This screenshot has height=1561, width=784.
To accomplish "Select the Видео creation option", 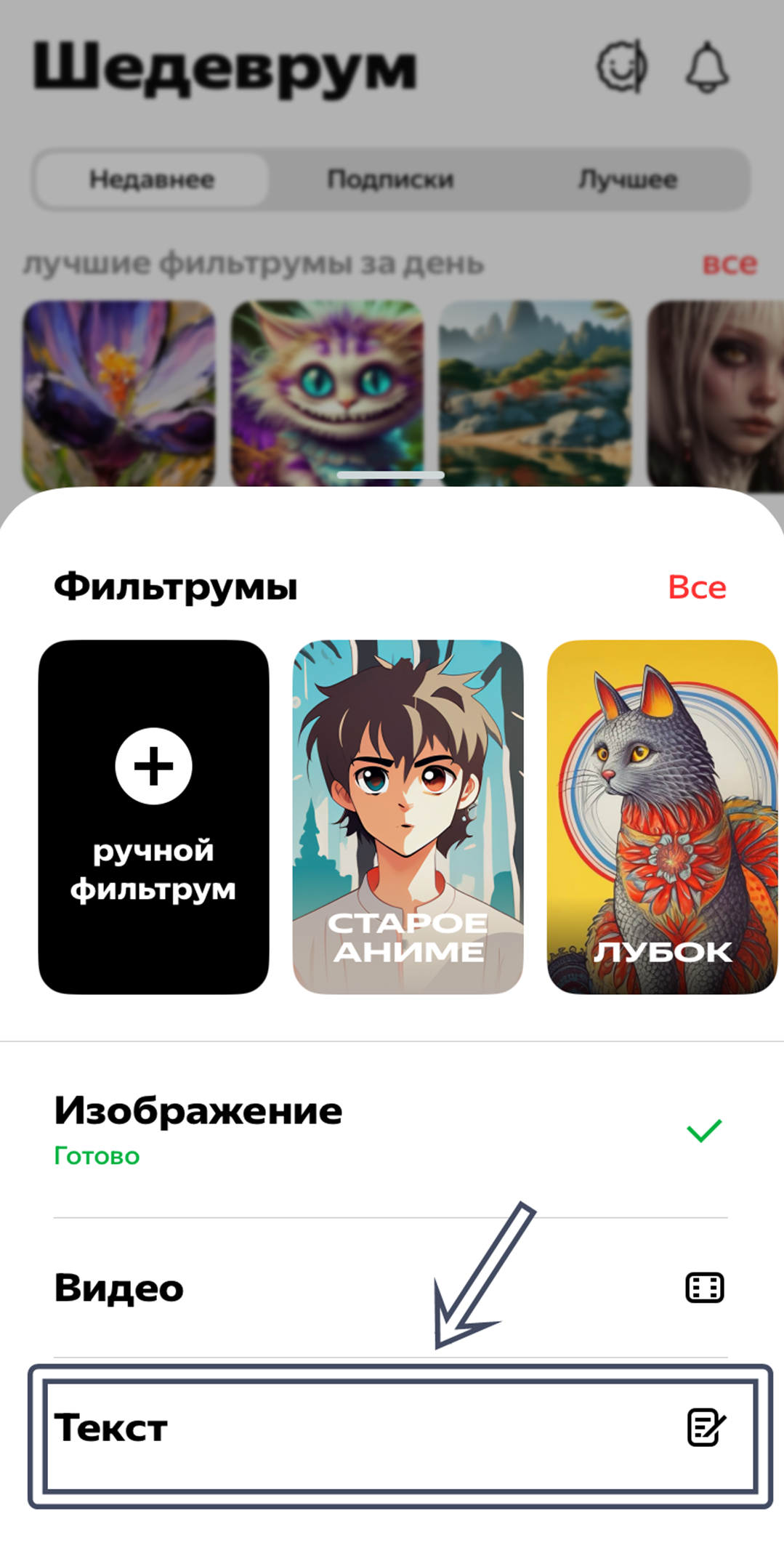I will coord(391,1288).
